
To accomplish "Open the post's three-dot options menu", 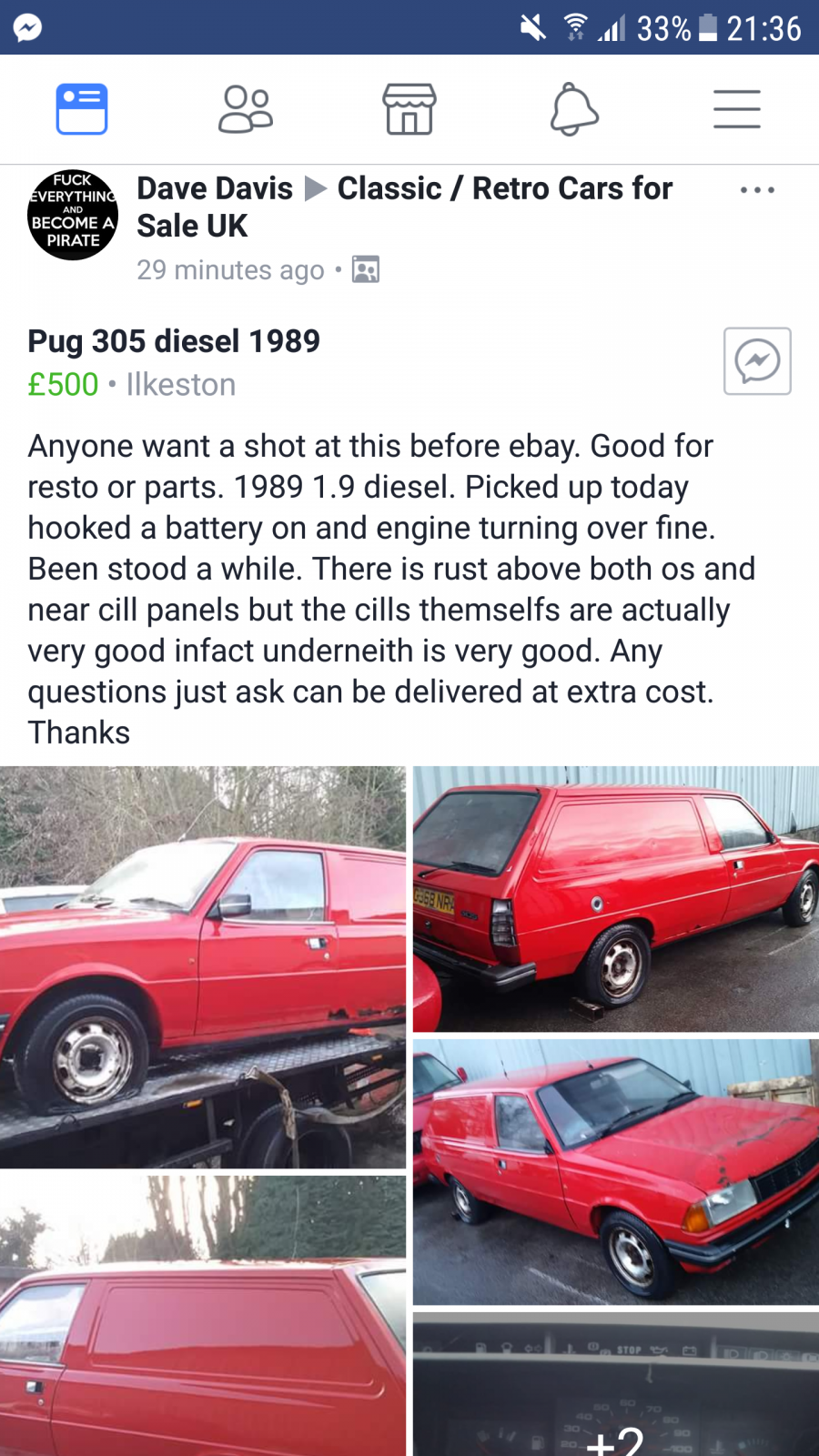I will [x=757, y=190].
